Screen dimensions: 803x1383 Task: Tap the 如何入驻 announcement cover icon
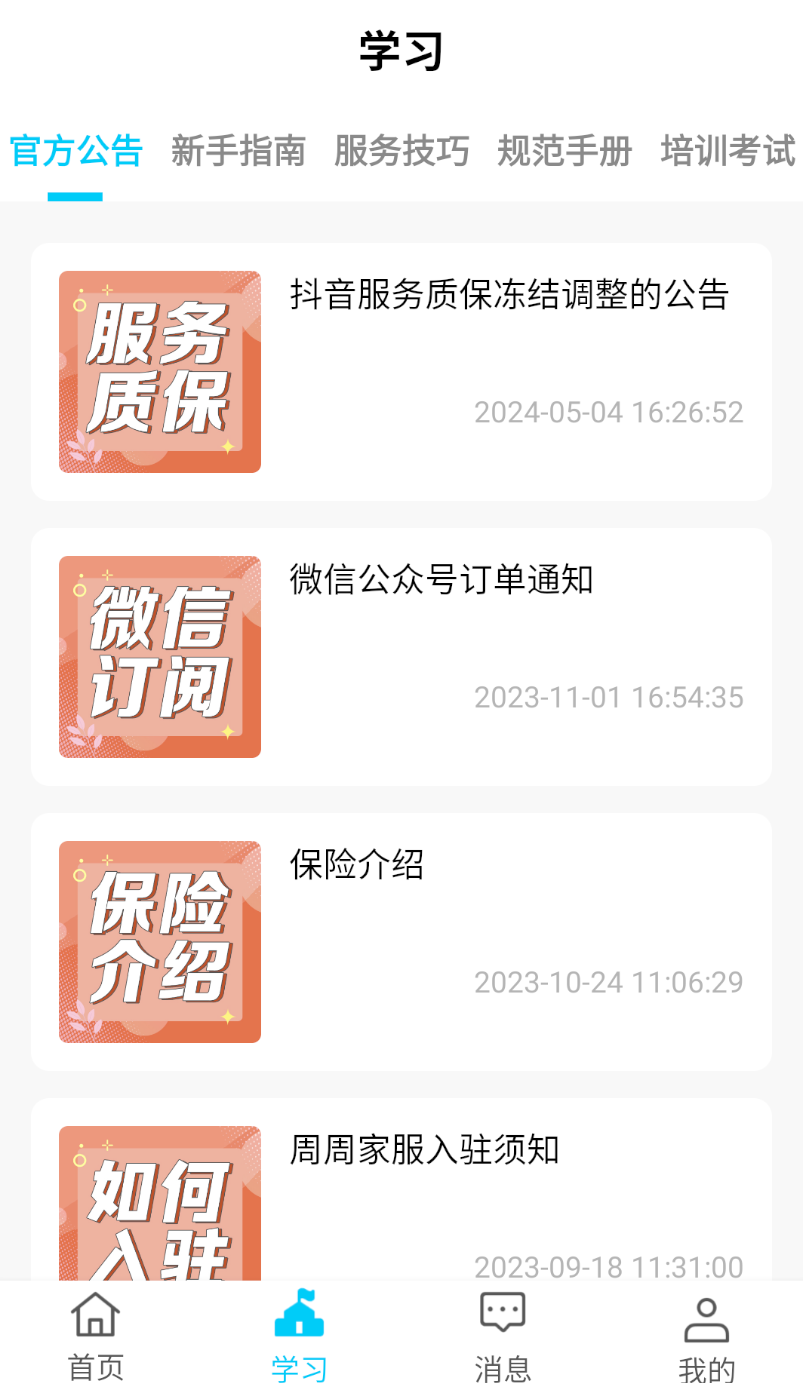tap(159, 1205)
